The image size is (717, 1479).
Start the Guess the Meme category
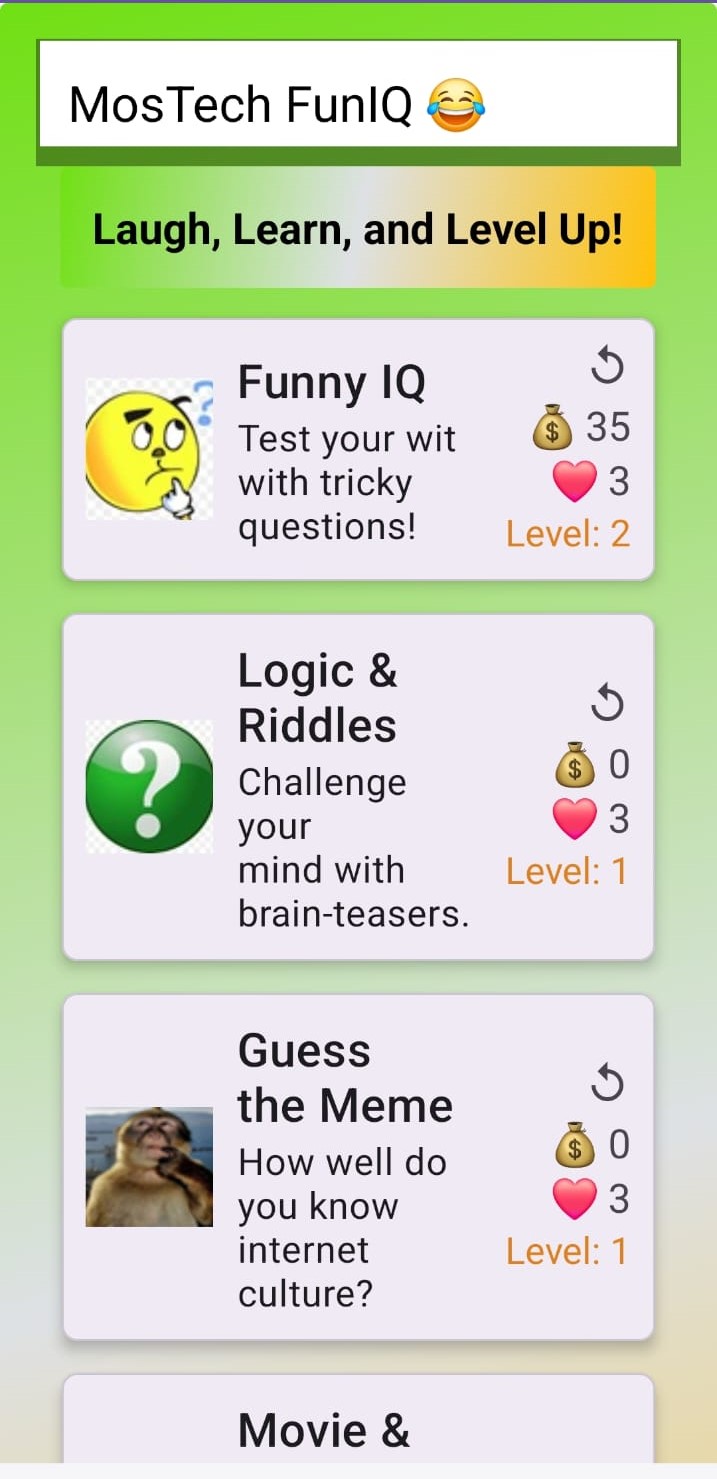358,1167
